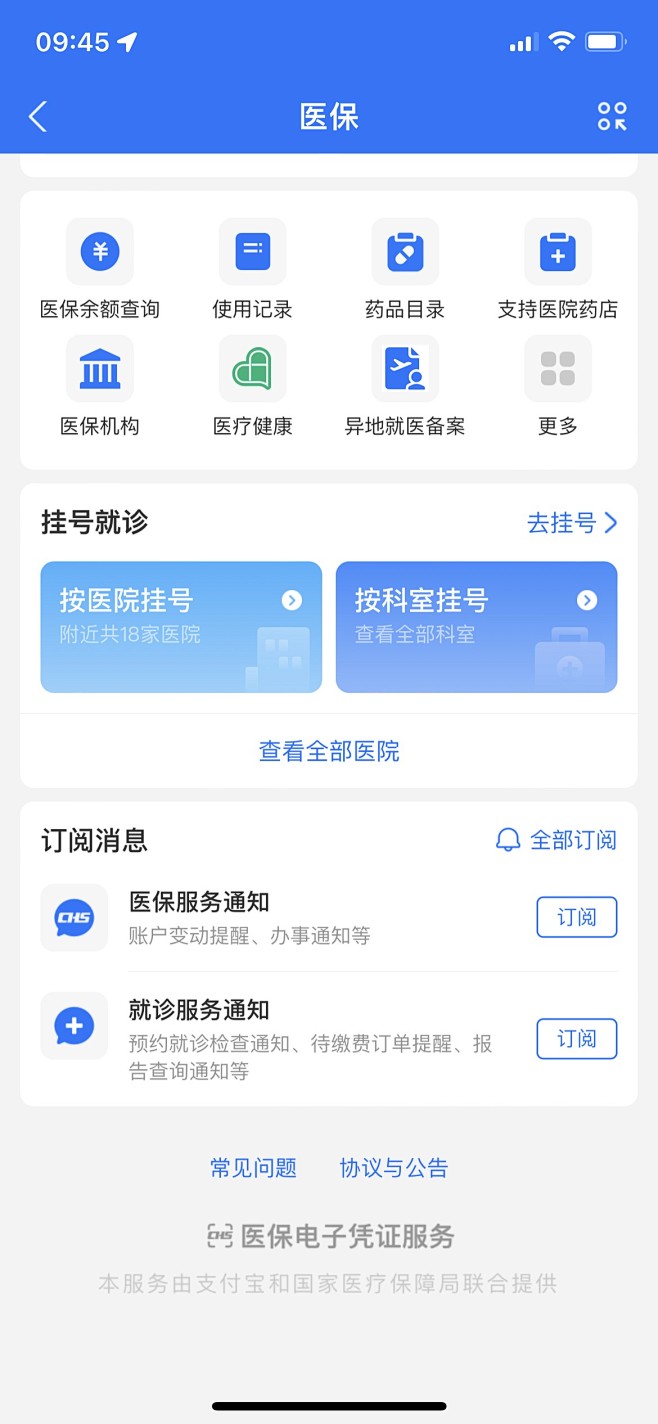
Task: Tap 全部订阅 to subscribe to all
Action: [557, 840]
